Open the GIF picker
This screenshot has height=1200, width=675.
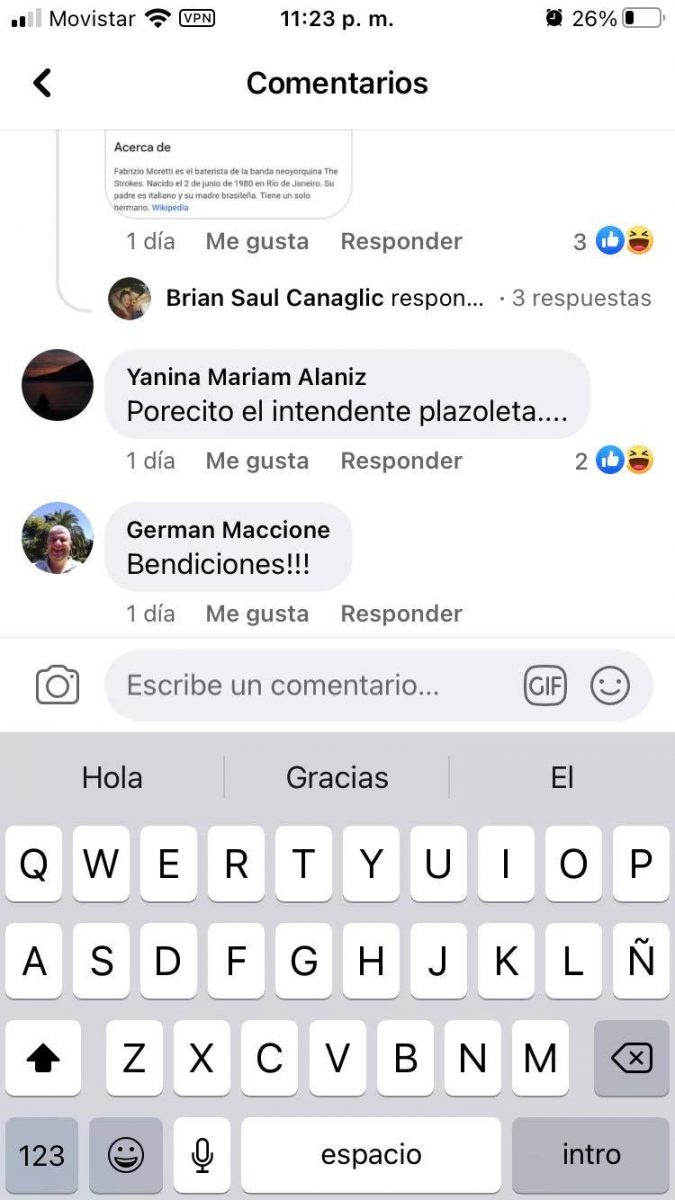pos(545,686)
